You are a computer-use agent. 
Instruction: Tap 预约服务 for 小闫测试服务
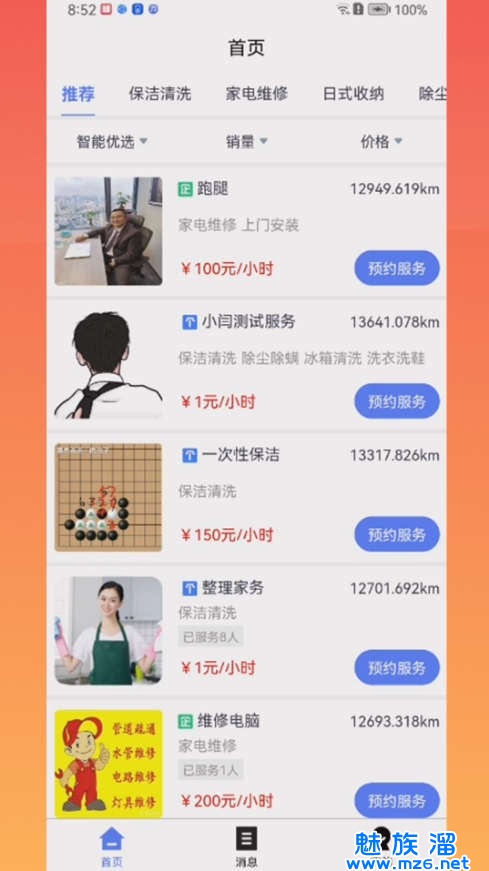pos(397,401)
